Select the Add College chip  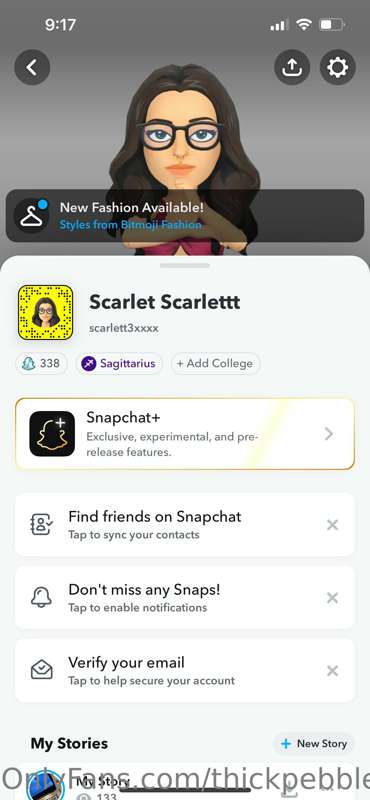tap(215, 364)
